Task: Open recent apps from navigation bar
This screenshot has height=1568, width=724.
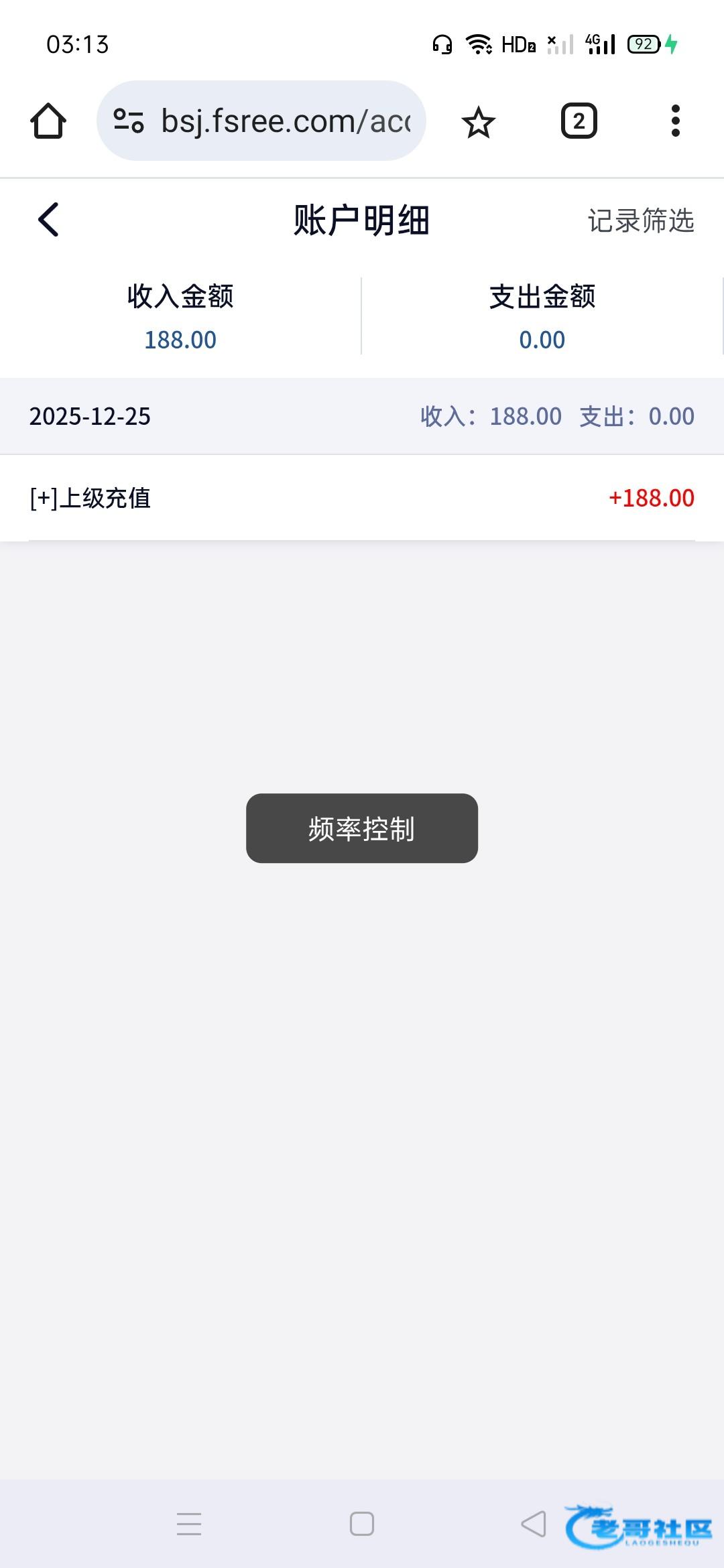Action: [x=189, y=1524]
